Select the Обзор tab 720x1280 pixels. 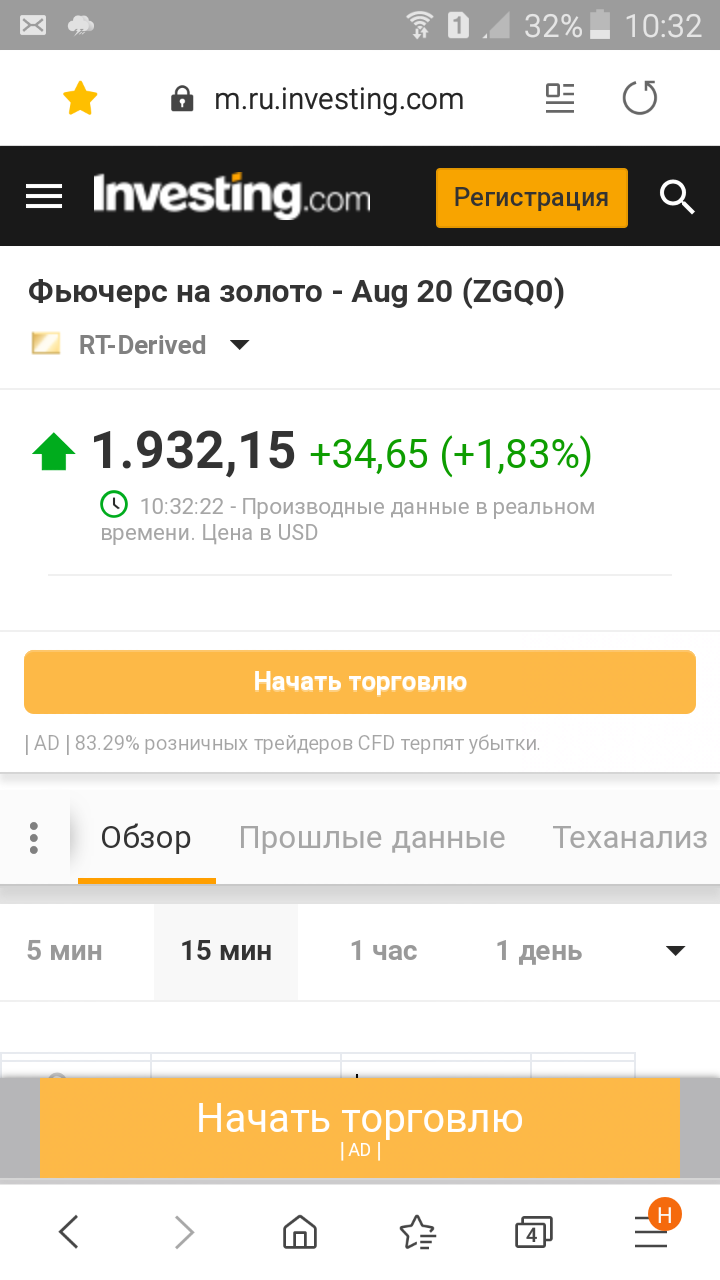146,837
